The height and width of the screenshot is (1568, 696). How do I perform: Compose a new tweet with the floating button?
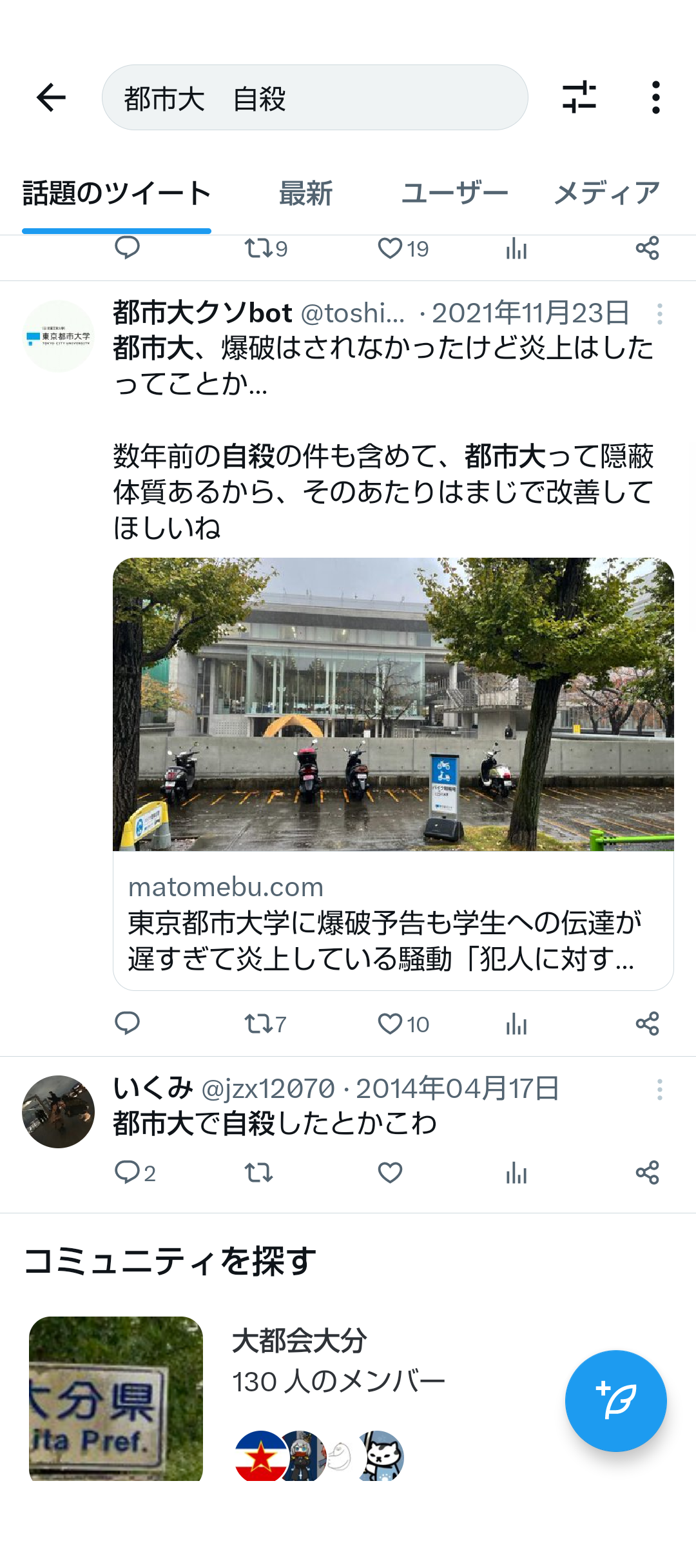[x=615, y=1400]
